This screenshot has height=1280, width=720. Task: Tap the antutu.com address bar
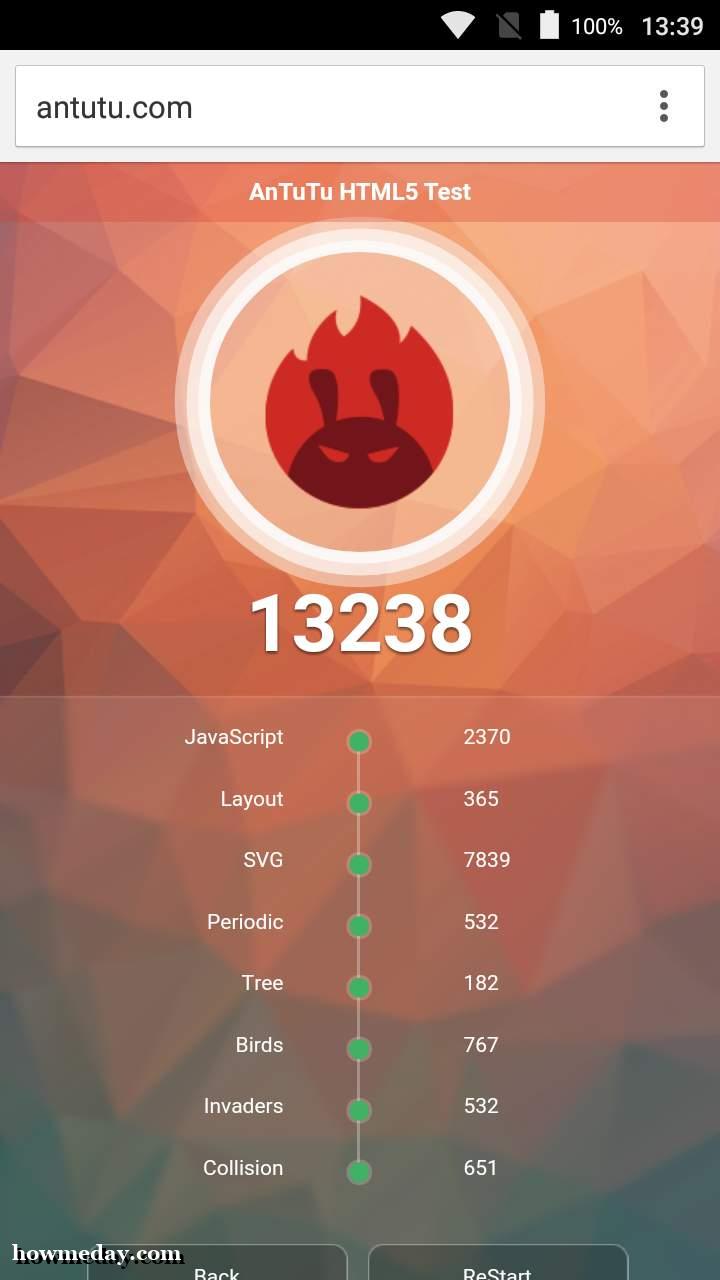(330, 107)
